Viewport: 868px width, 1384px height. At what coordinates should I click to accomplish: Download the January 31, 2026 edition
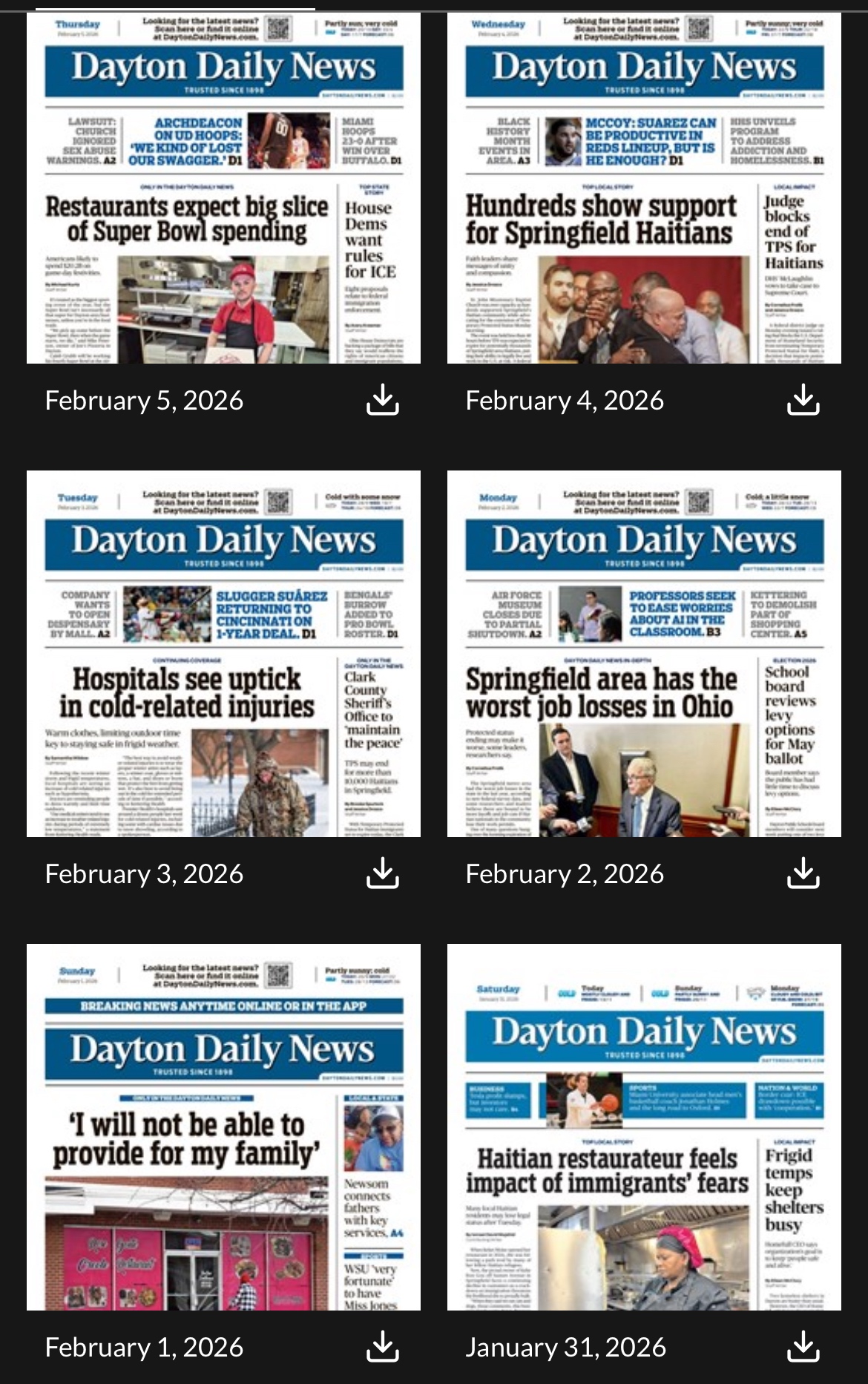click(803, 1347)
